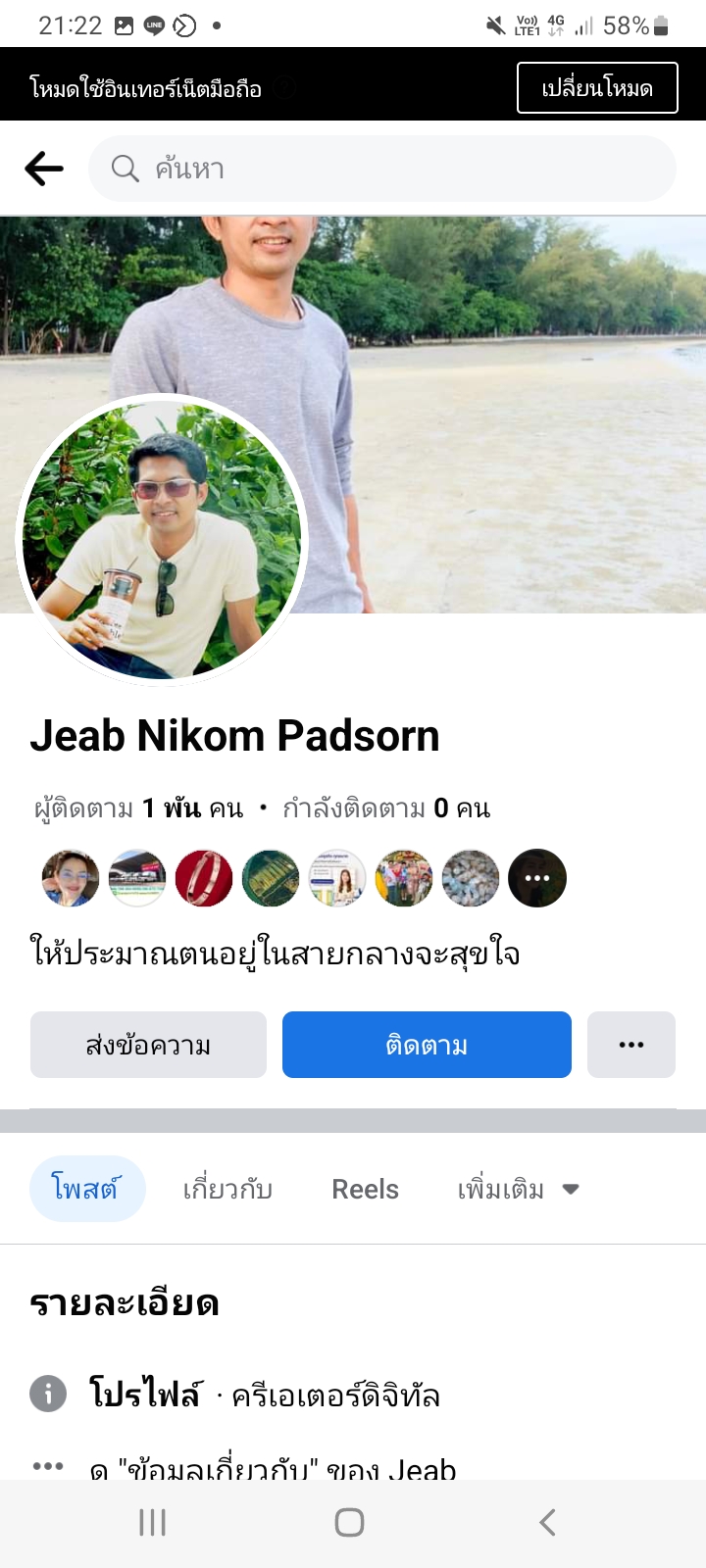Follow with the ติดตาม button
This screenshot has height=1568, width=706.
[427, 1045]
